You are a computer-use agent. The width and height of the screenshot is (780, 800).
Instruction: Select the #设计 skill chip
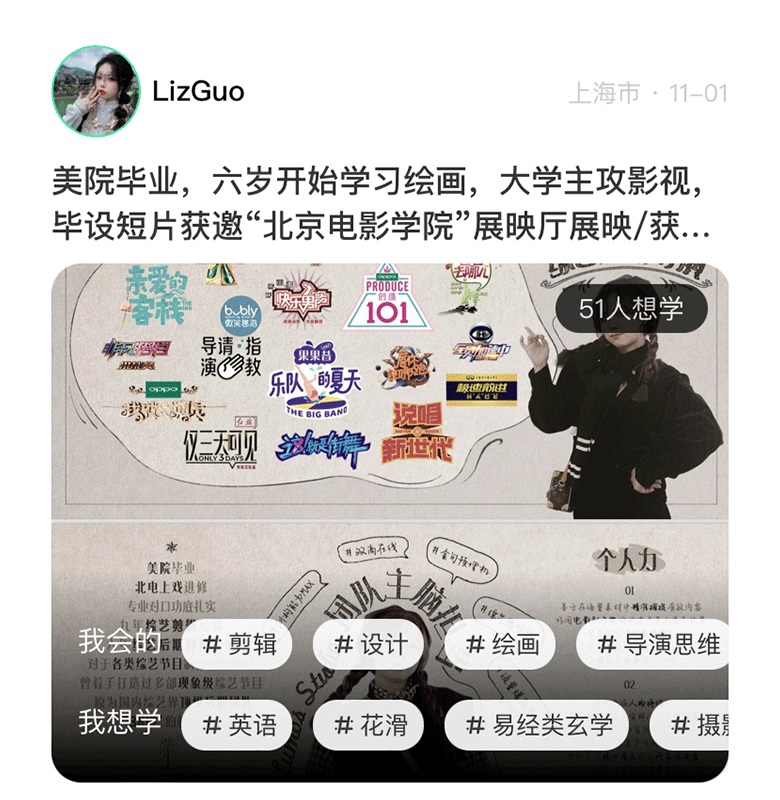pyautogui.click(x=369, y=645)
